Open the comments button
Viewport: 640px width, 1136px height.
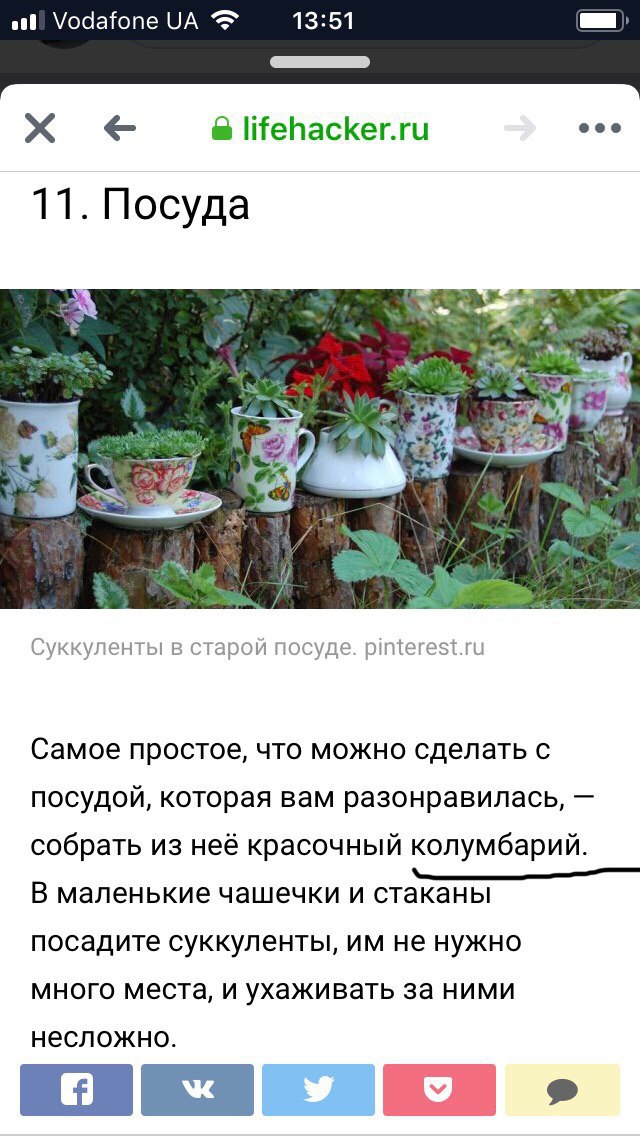coord(561,1090)
